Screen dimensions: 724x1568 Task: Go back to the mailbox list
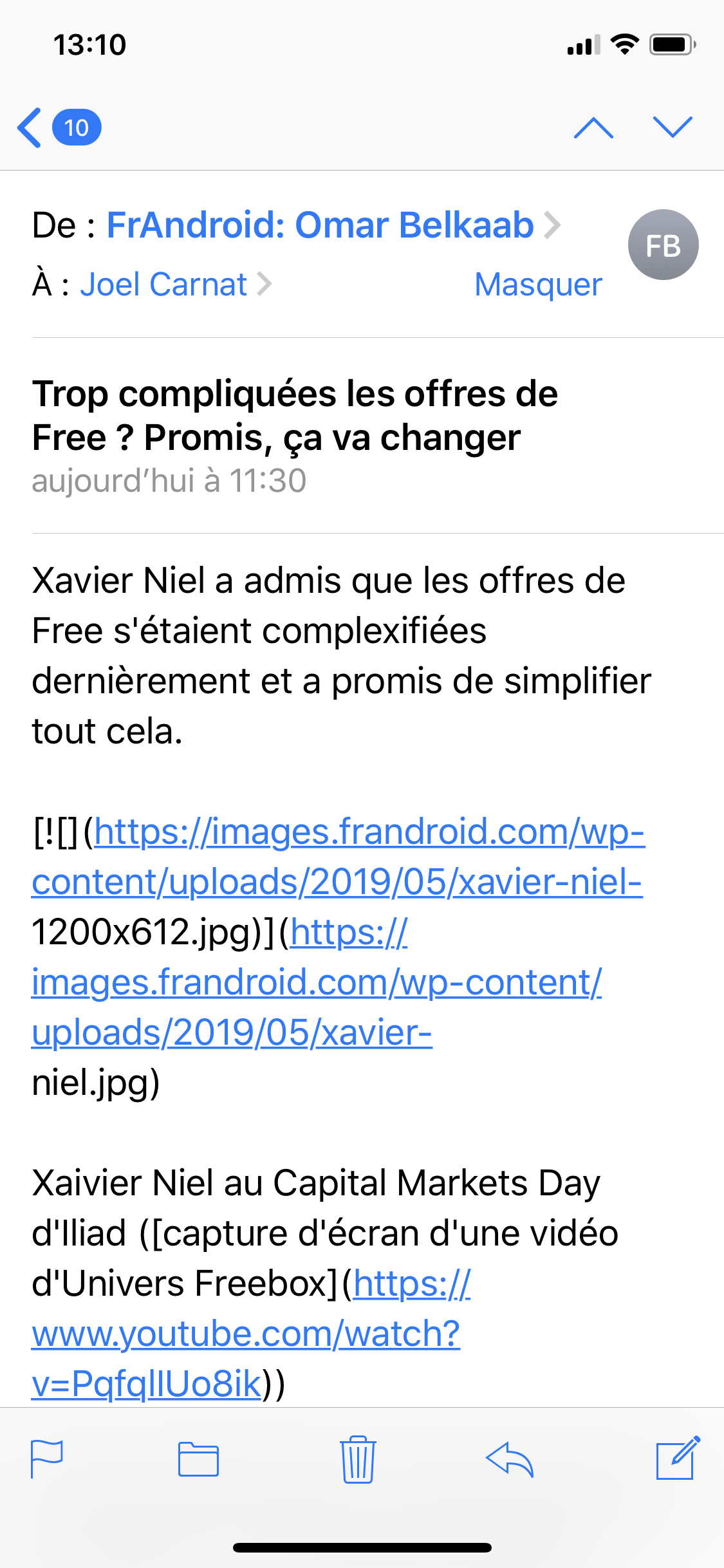(58, 127)
